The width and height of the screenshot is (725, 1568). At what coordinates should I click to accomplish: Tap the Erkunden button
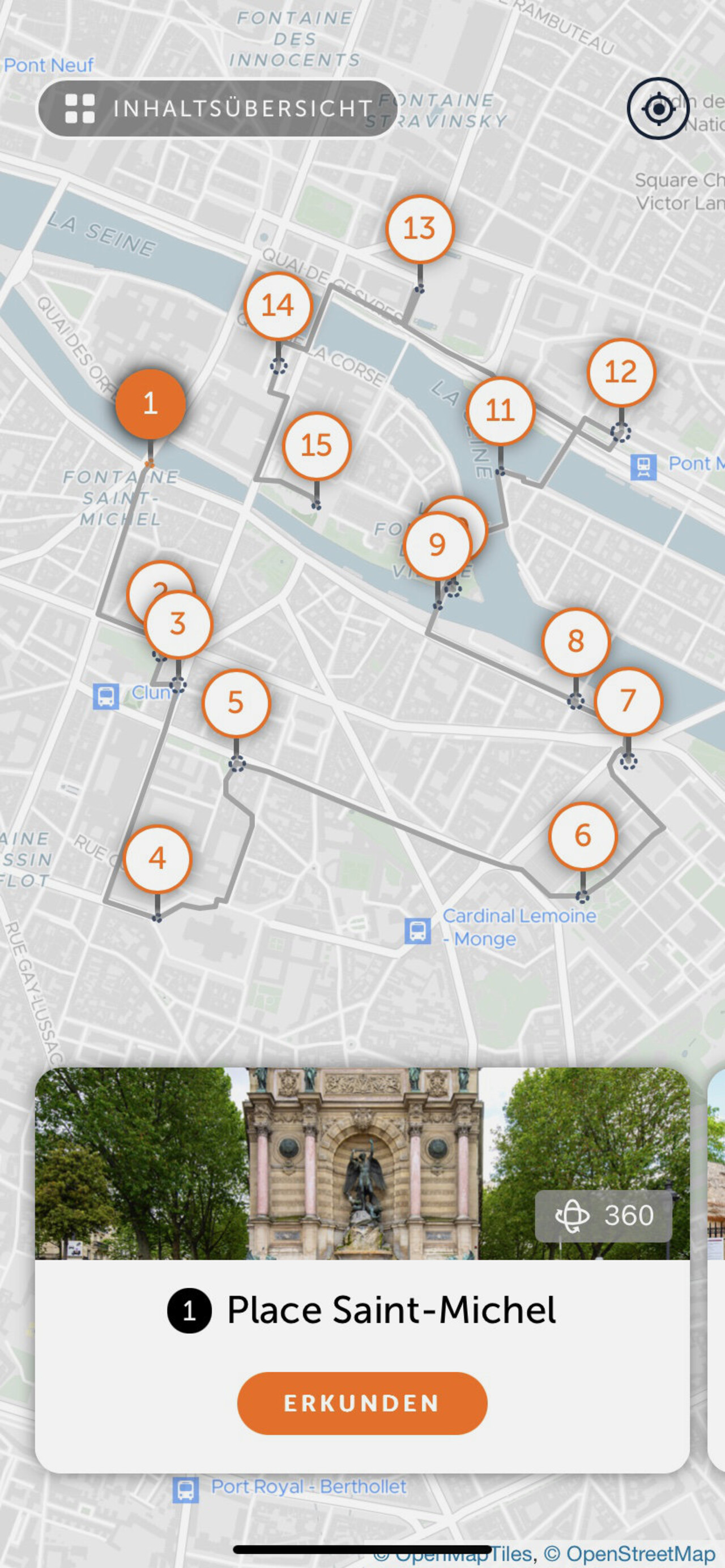point(362,1403)
